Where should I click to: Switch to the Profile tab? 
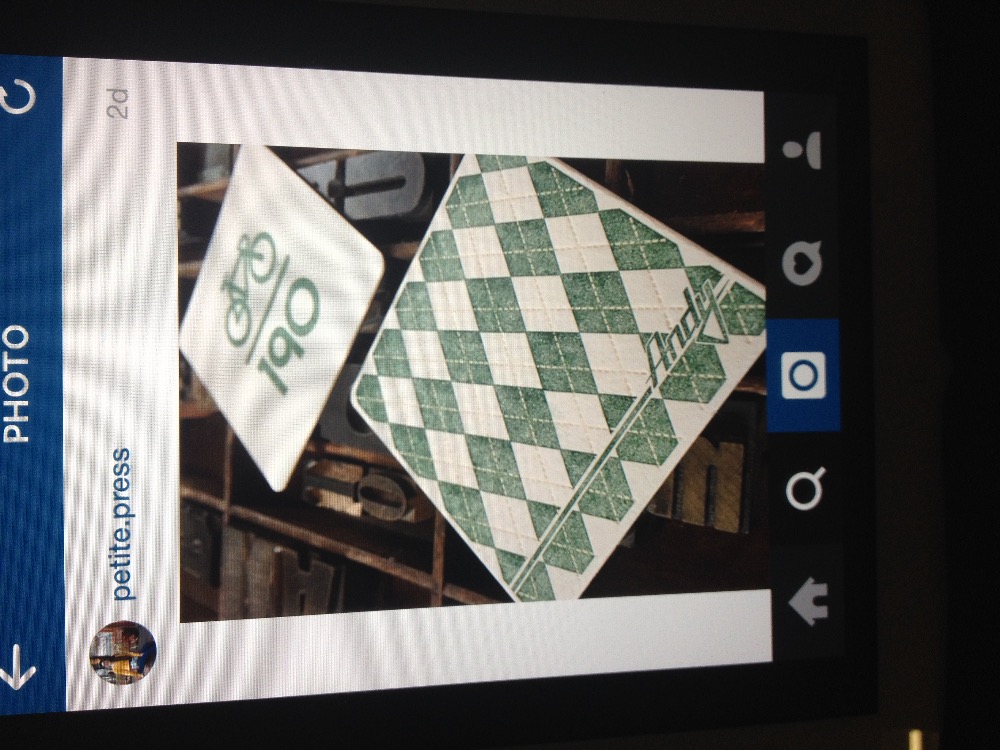[x=806, y=150]
